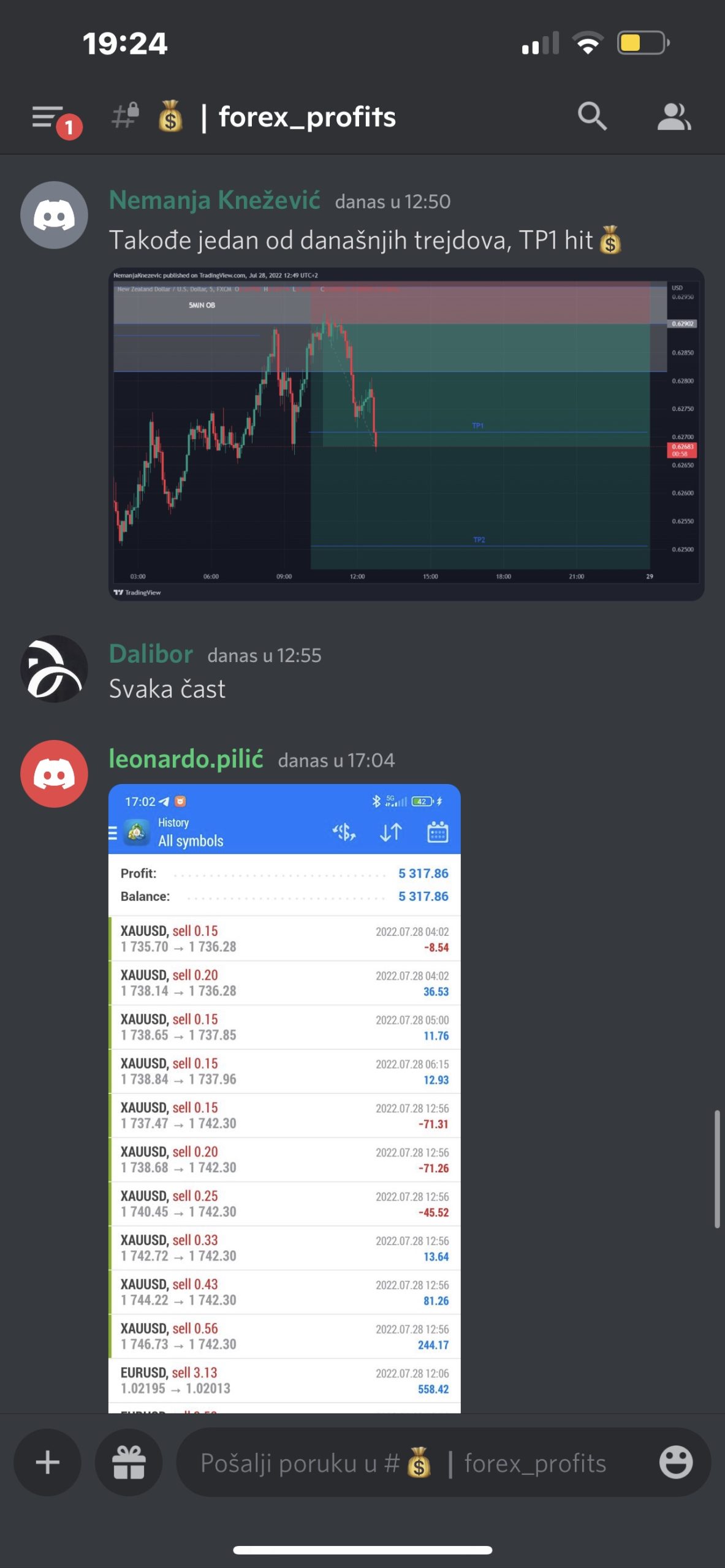725x1568 pixels.
Task: Open the gift Nitro button
Action: pos(129,1462)
